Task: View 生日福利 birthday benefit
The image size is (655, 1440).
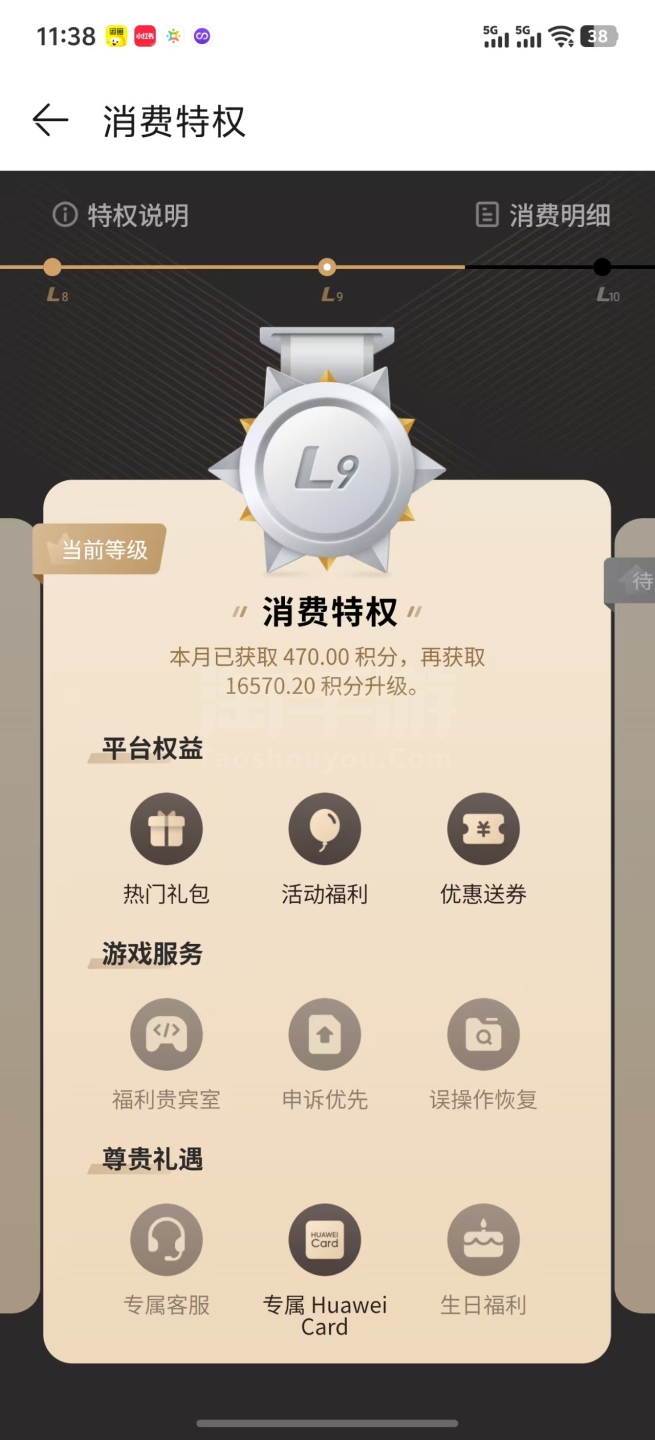Action: pos(483,1240)
